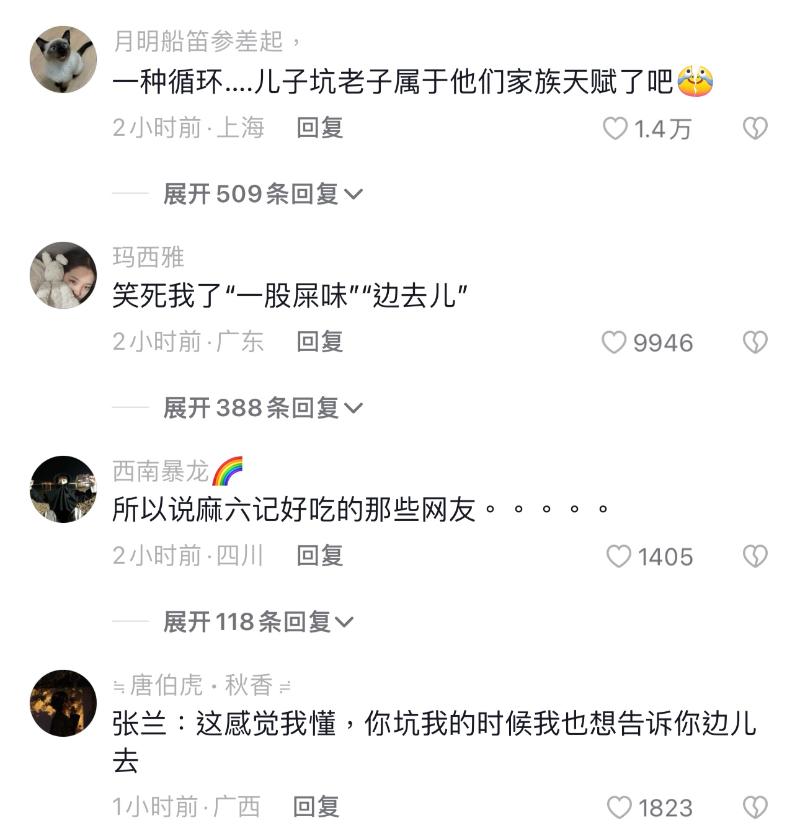Like the comment by 月明船笛参差起
Screen dimensions: 800x836
pyautogui.click(x=615, y=129)
